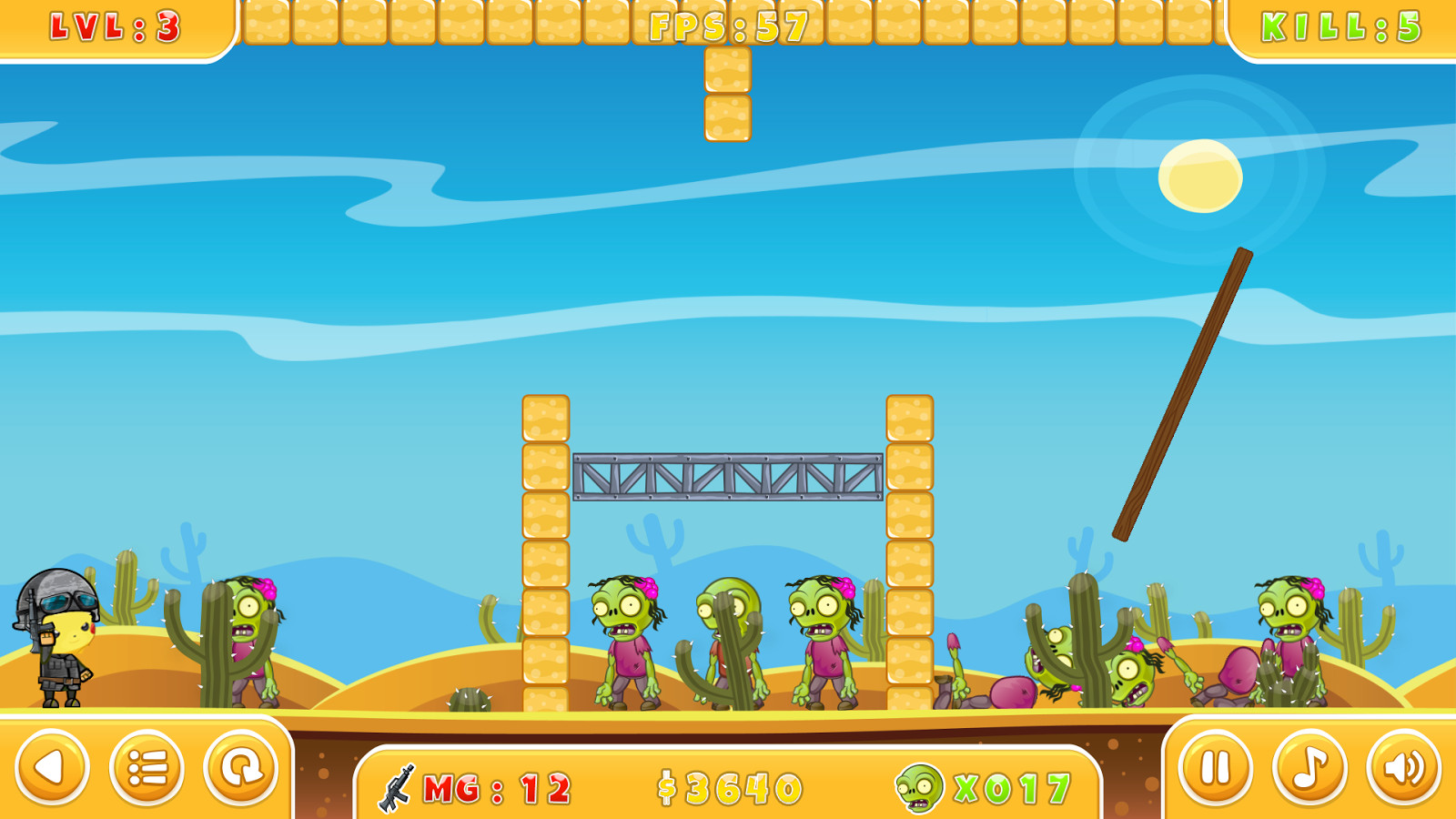Toggle the background music note button
The height and width of the screenshot is (819, 1456).
click(x=1309, y=768)
